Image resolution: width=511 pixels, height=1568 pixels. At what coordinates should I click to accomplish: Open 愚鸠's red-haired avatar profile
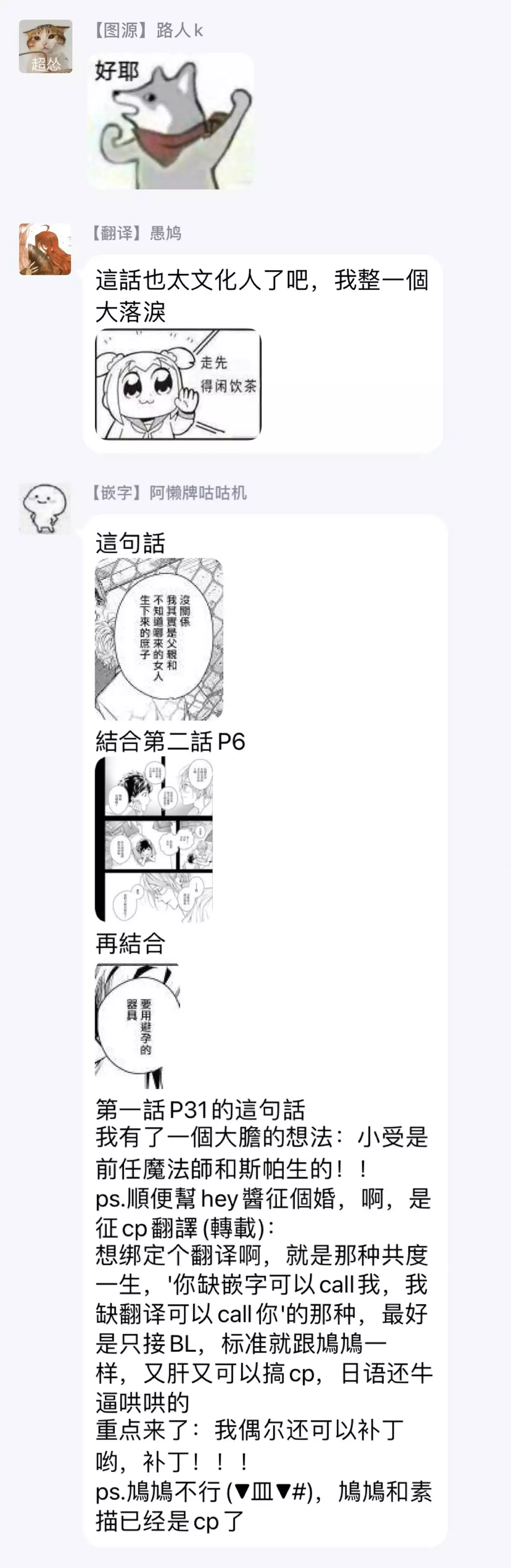tap(46, 249)
